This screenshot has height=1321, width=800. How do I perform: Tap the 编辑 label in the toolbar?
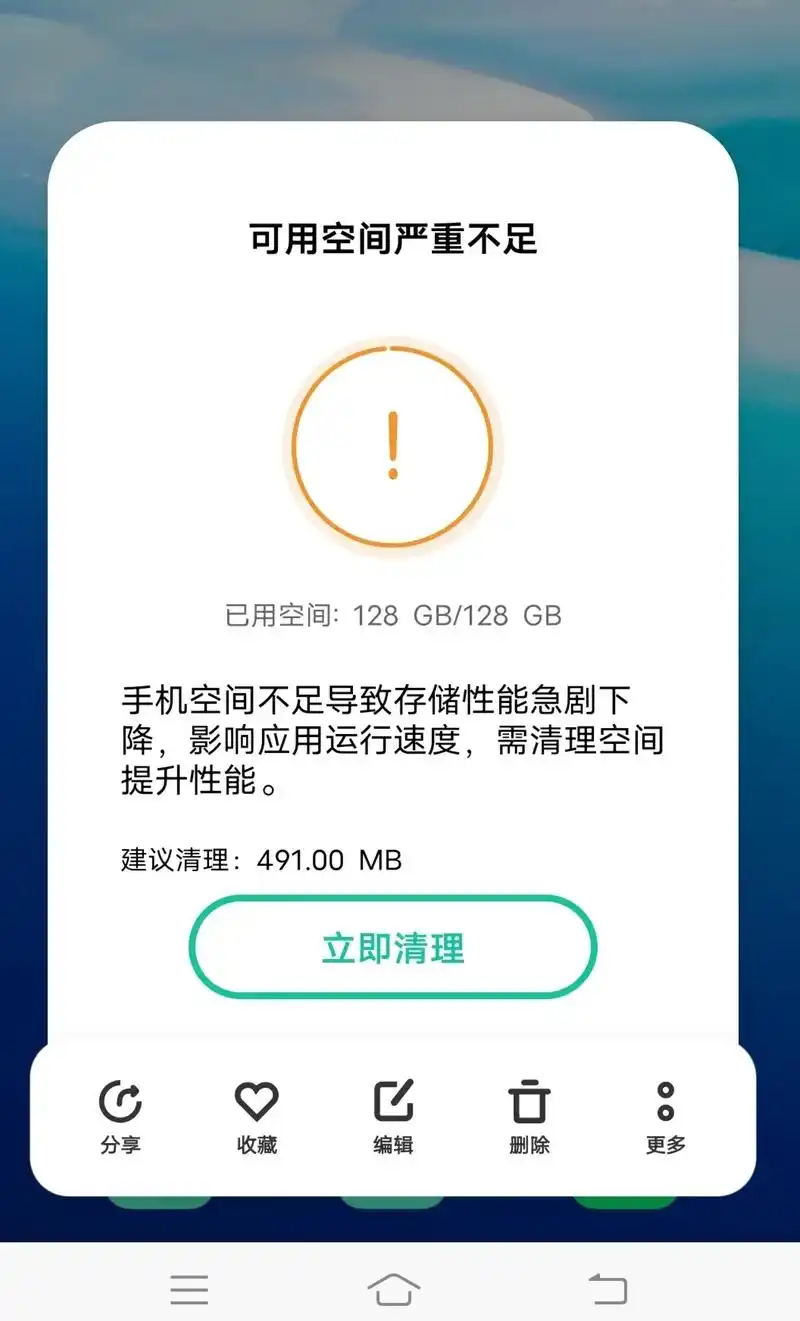pyautogui.click(x=393, y=1148)
